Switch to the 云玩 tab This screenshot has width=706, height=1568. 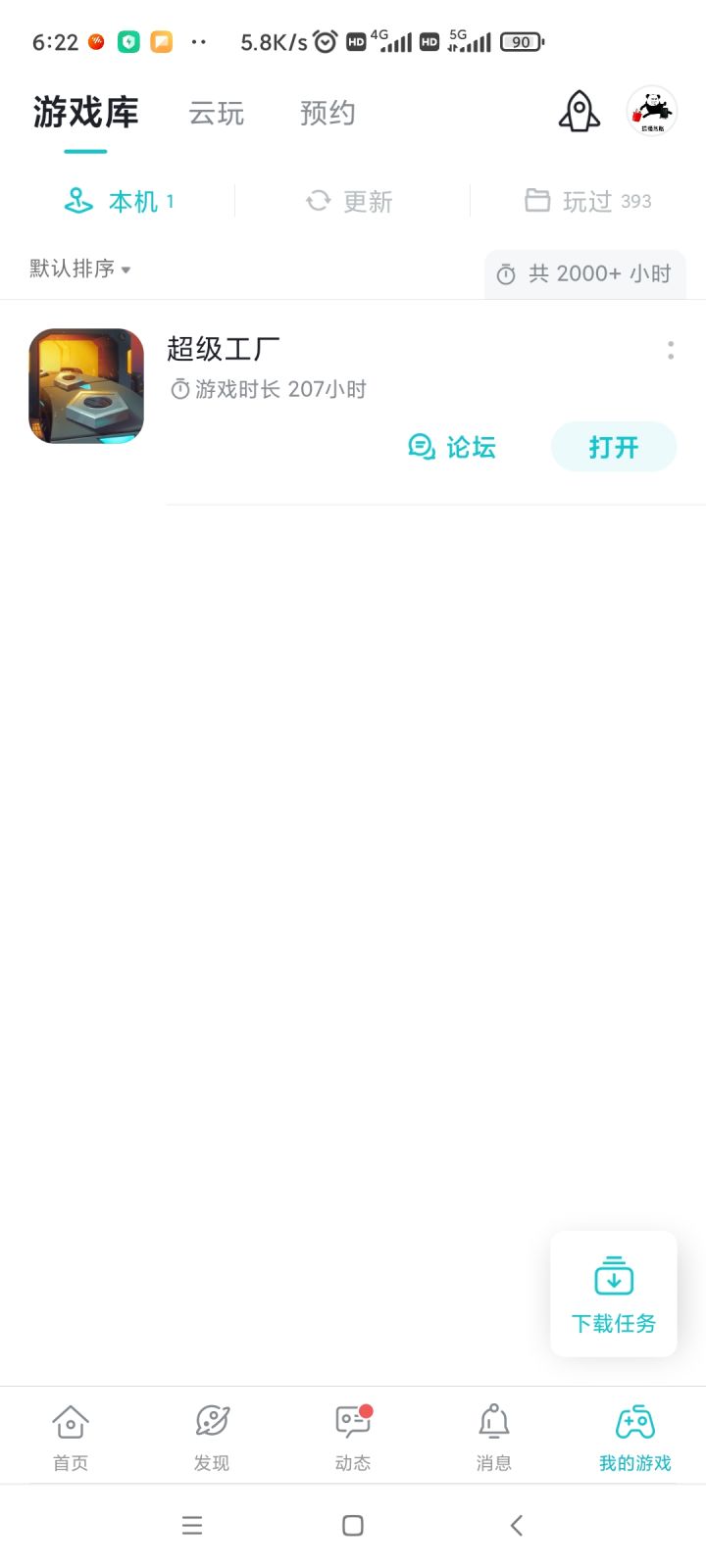[216, 114]
